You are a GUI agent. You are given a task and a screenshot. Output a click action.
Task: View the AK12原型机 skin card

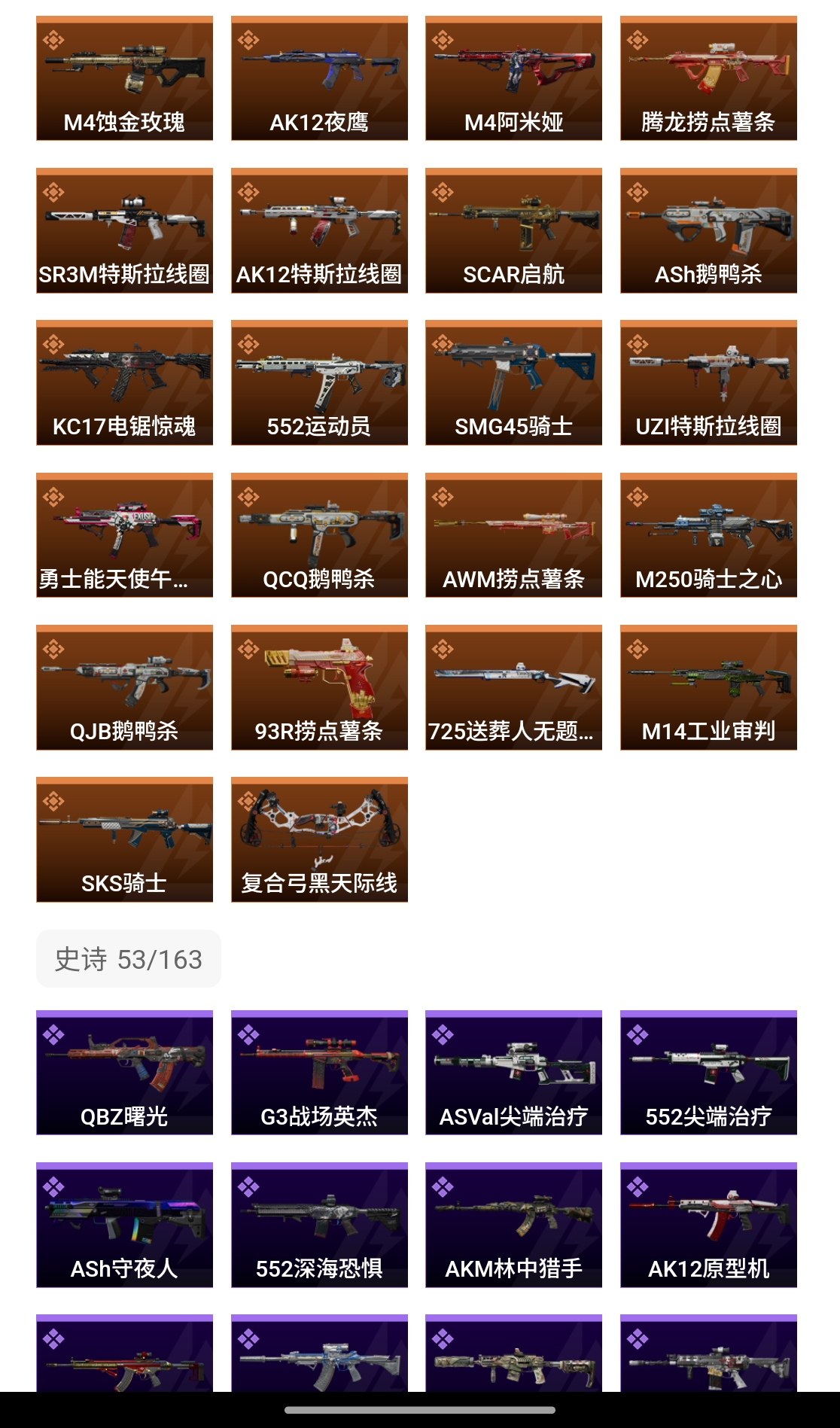[x=708, y=1225]
